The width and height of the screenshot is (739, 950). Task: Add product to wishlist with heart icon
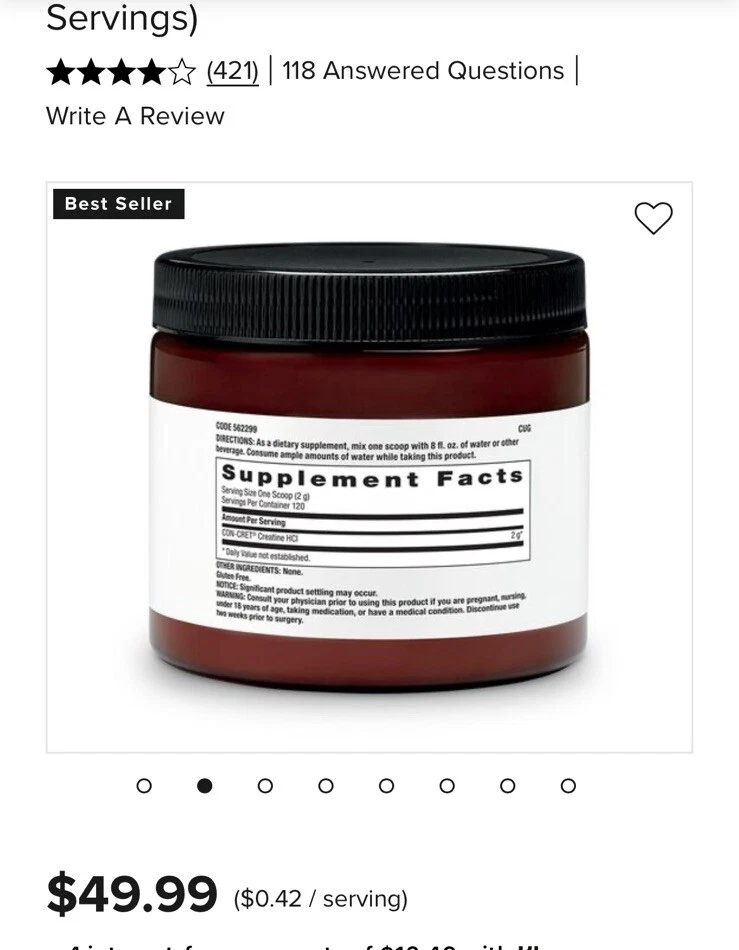click(654, 217)
